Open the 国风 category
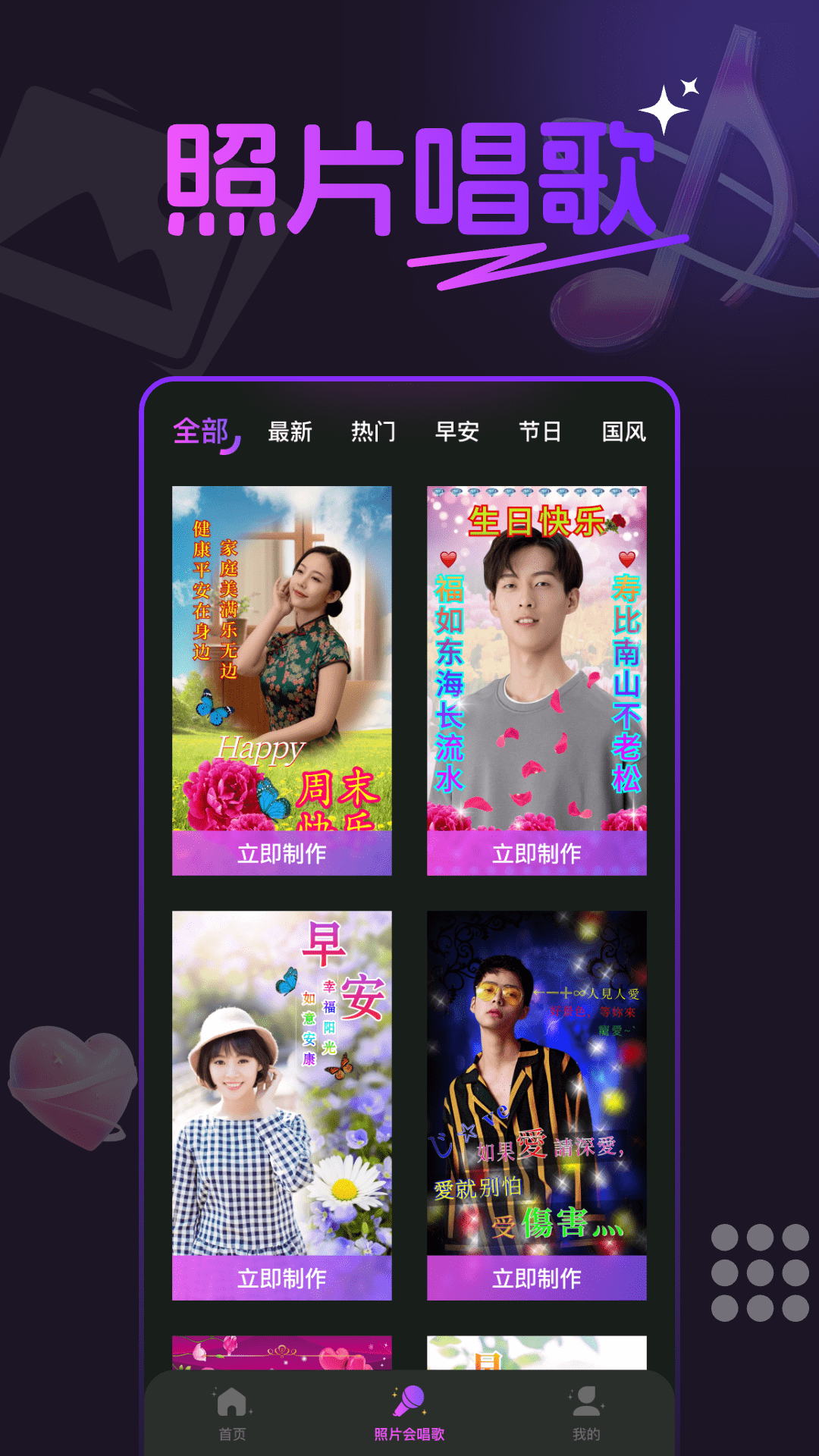Screen dimensions: 819x1456 [623, 431]
